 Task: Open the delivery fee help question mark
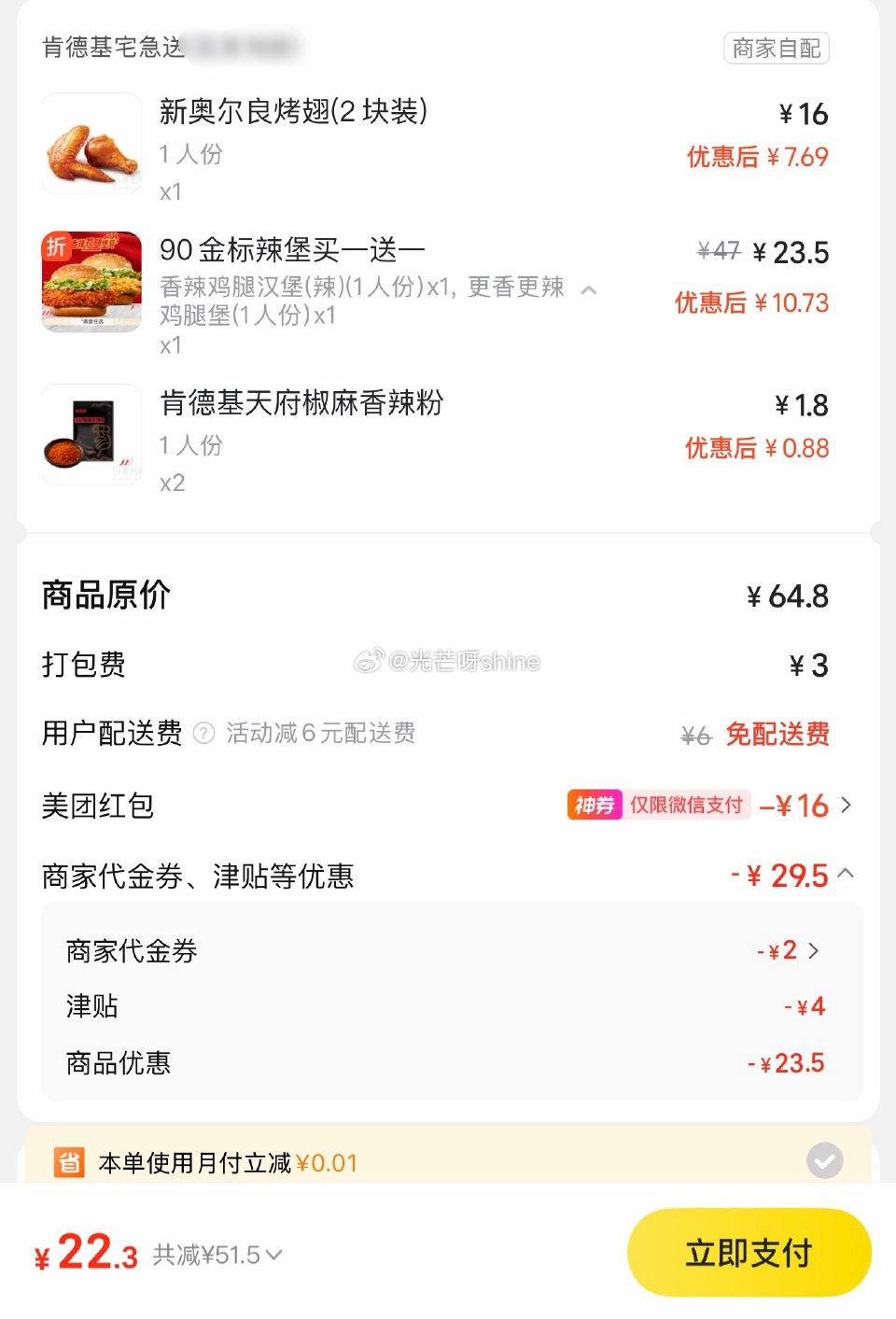pos(205,734)
